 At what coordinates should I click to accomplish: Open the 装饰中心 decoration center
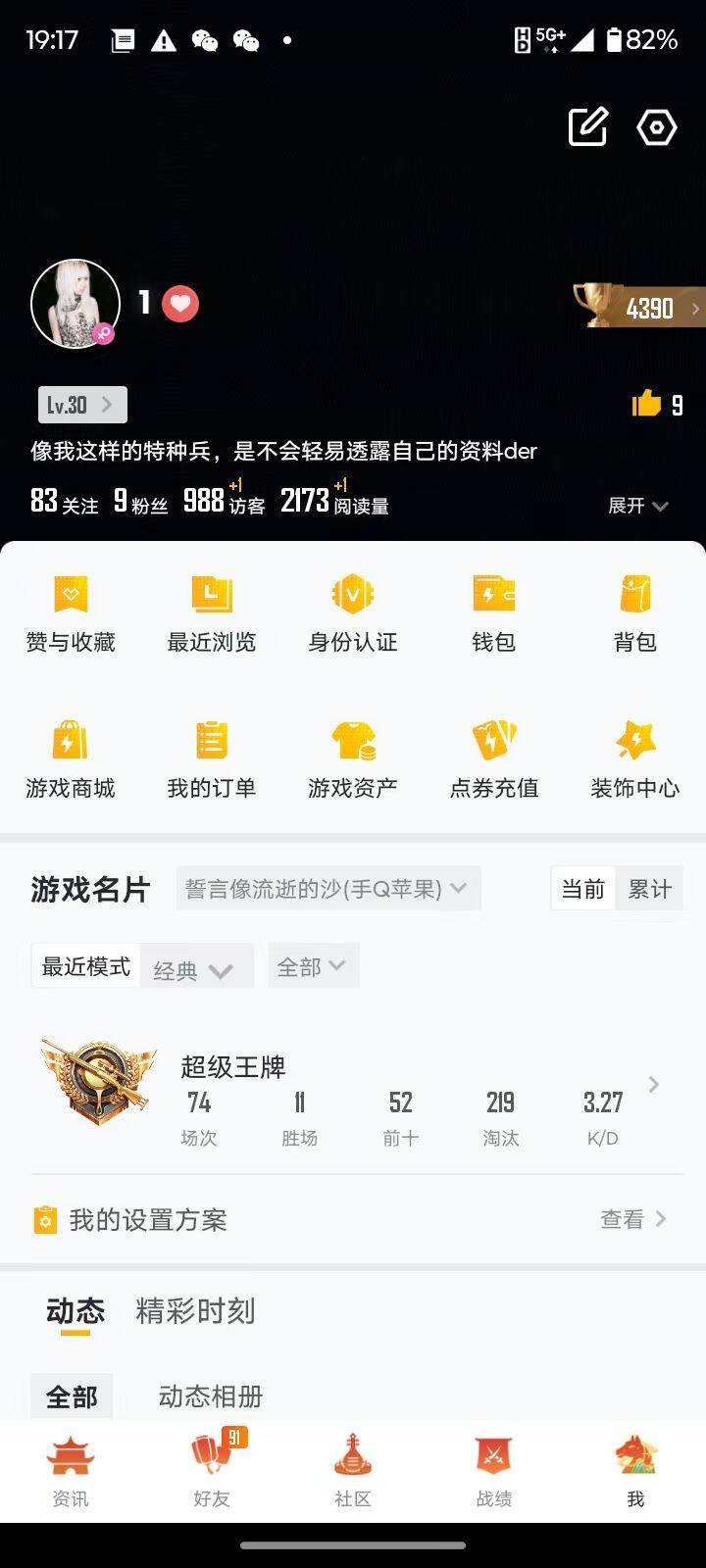tap(634, 755)
